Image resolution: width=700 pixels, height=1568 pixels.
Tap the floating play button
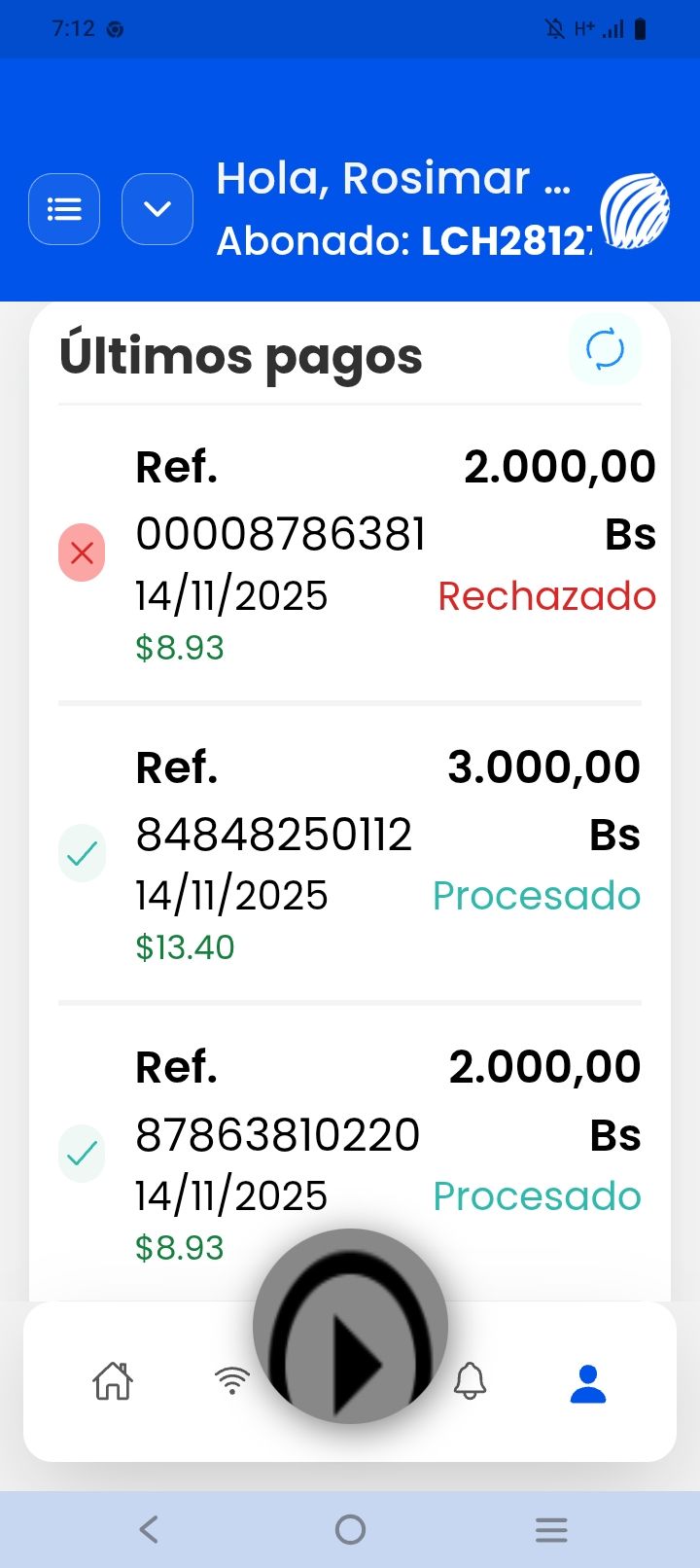(350, 1327)
